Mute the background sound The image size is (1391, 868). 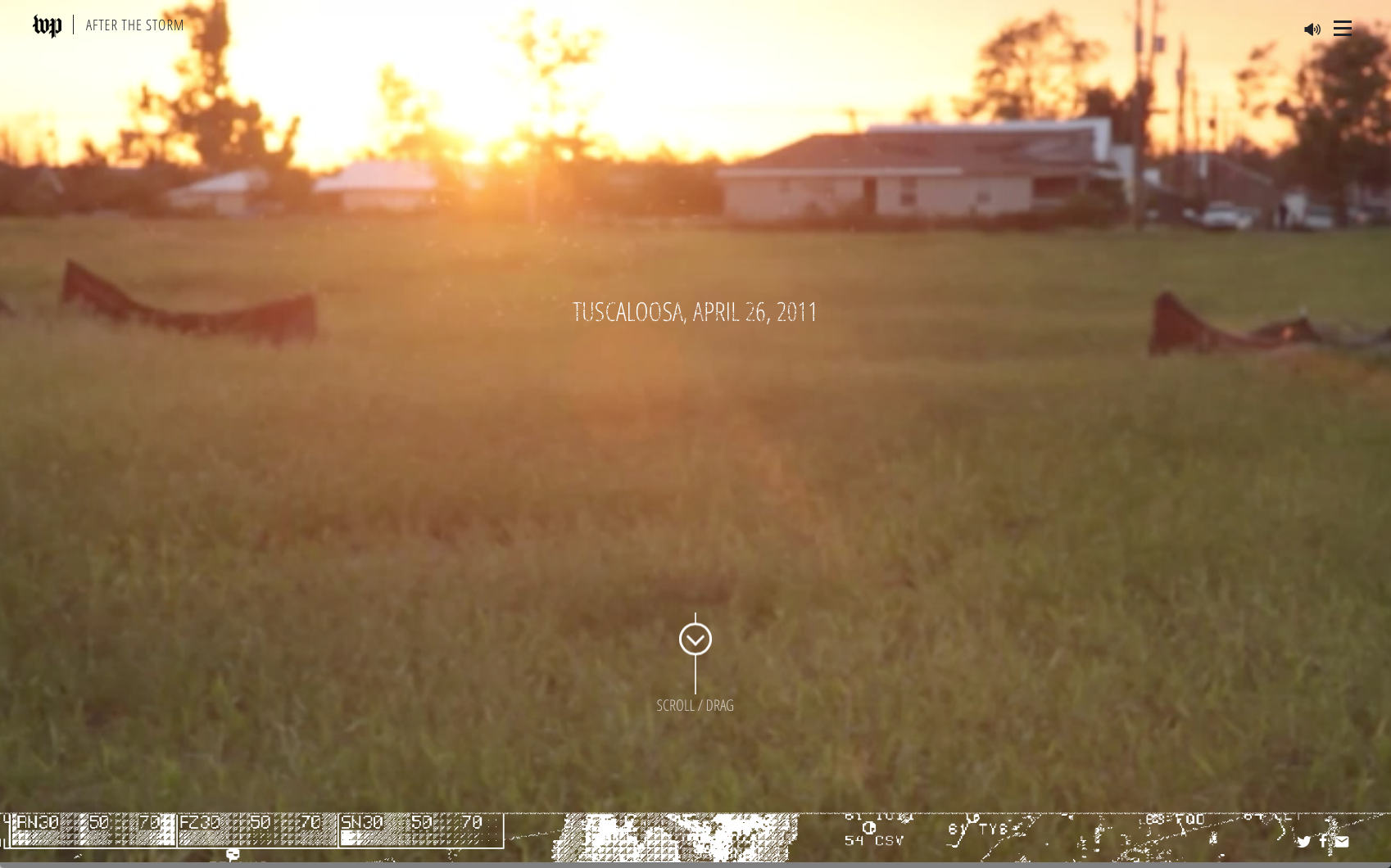coord(1312,29)
